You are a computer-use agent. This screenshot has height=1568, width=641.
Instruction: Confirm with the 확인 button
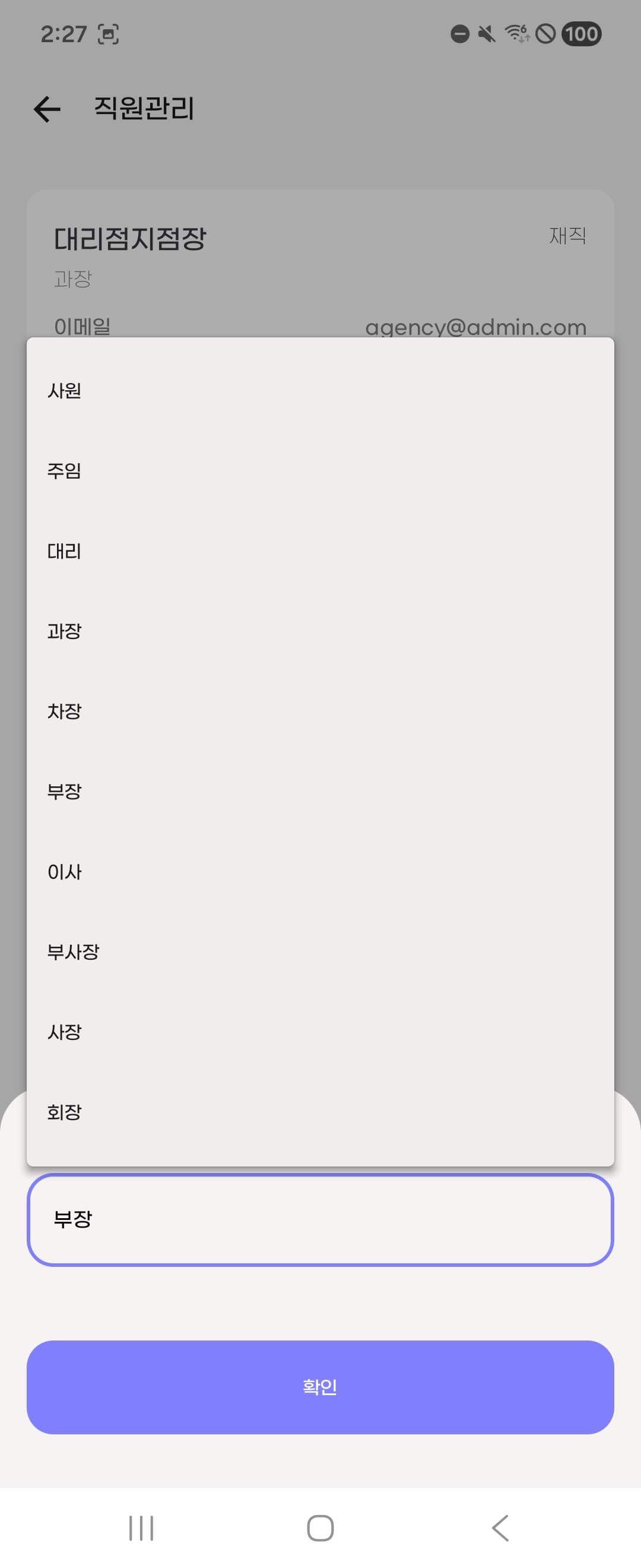pos(320,1387)
